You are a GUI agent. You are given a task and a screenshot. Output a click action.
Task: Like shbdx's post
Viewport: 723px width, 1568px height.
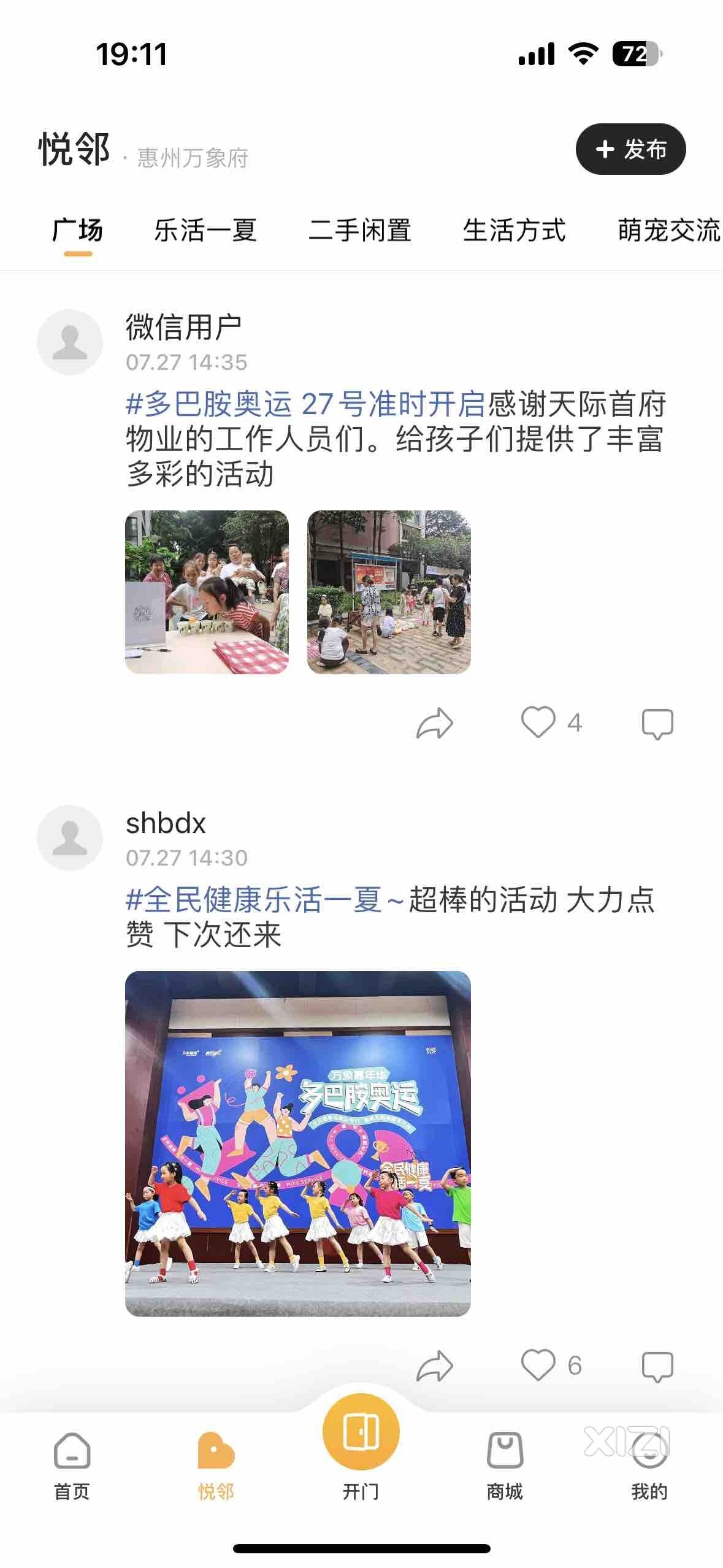[x=538, y=1365]
